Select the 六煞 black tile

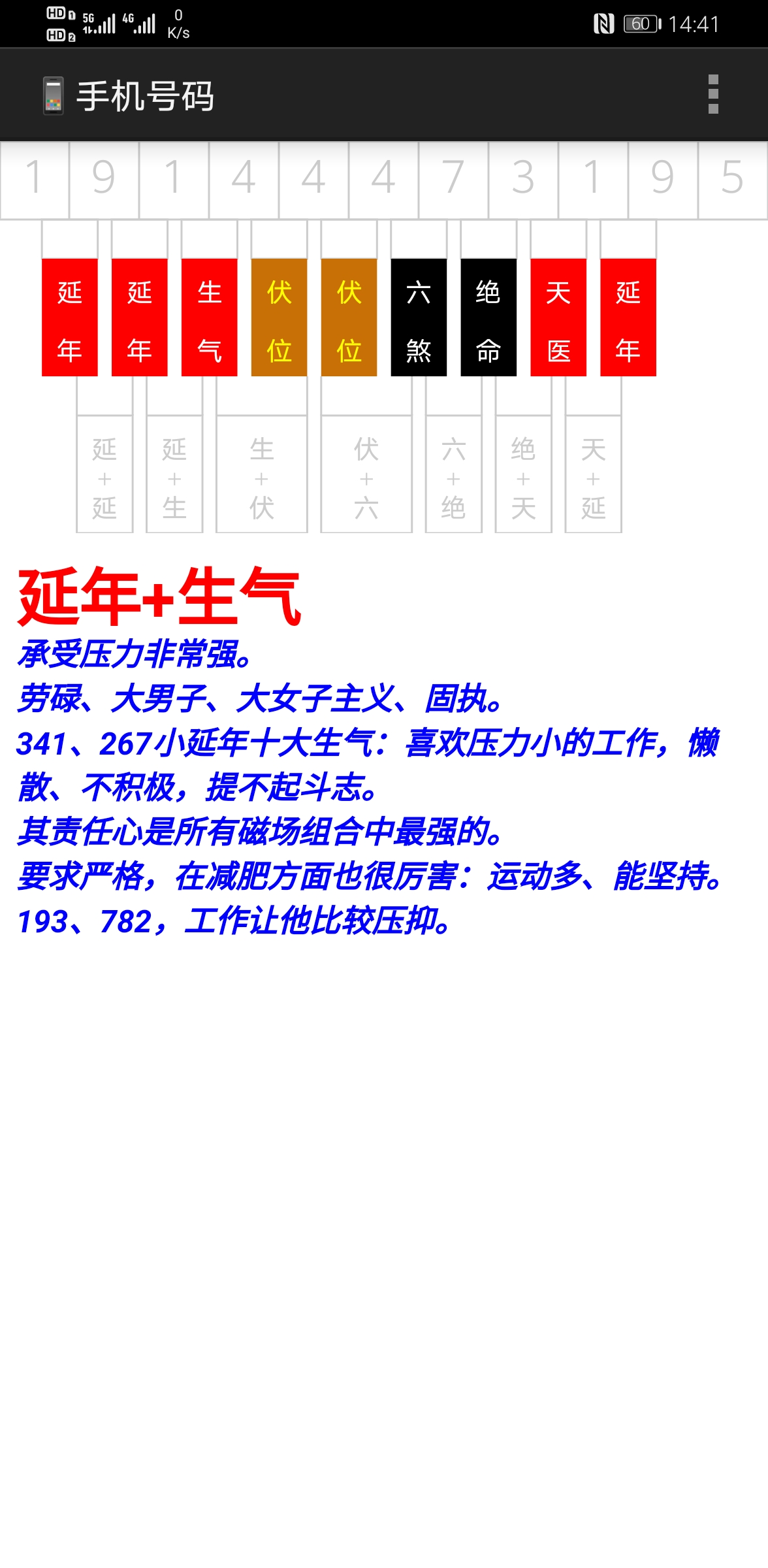point(419,318)
